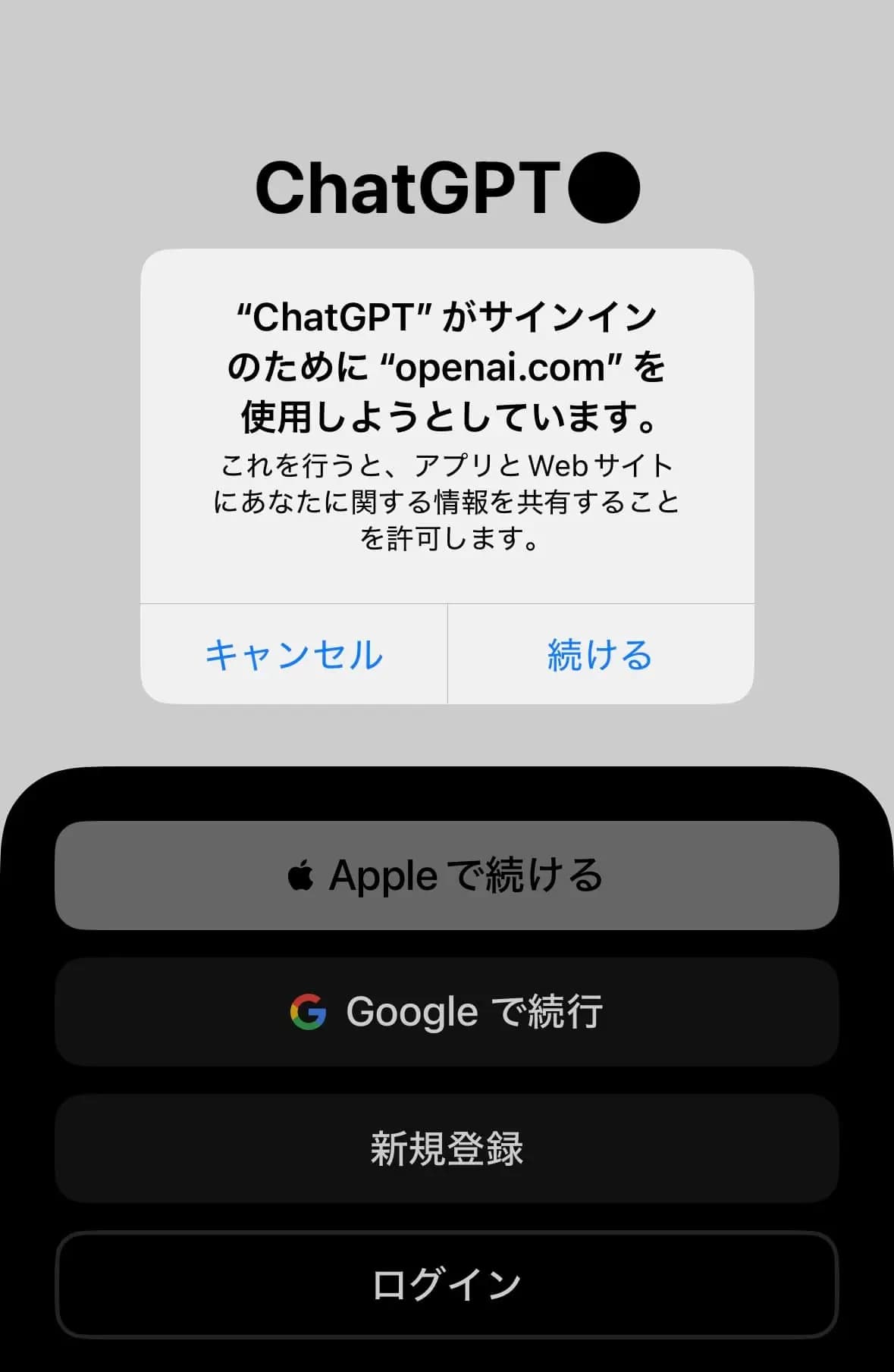Cancel the openai.com sign-in request

click(293, 655)
